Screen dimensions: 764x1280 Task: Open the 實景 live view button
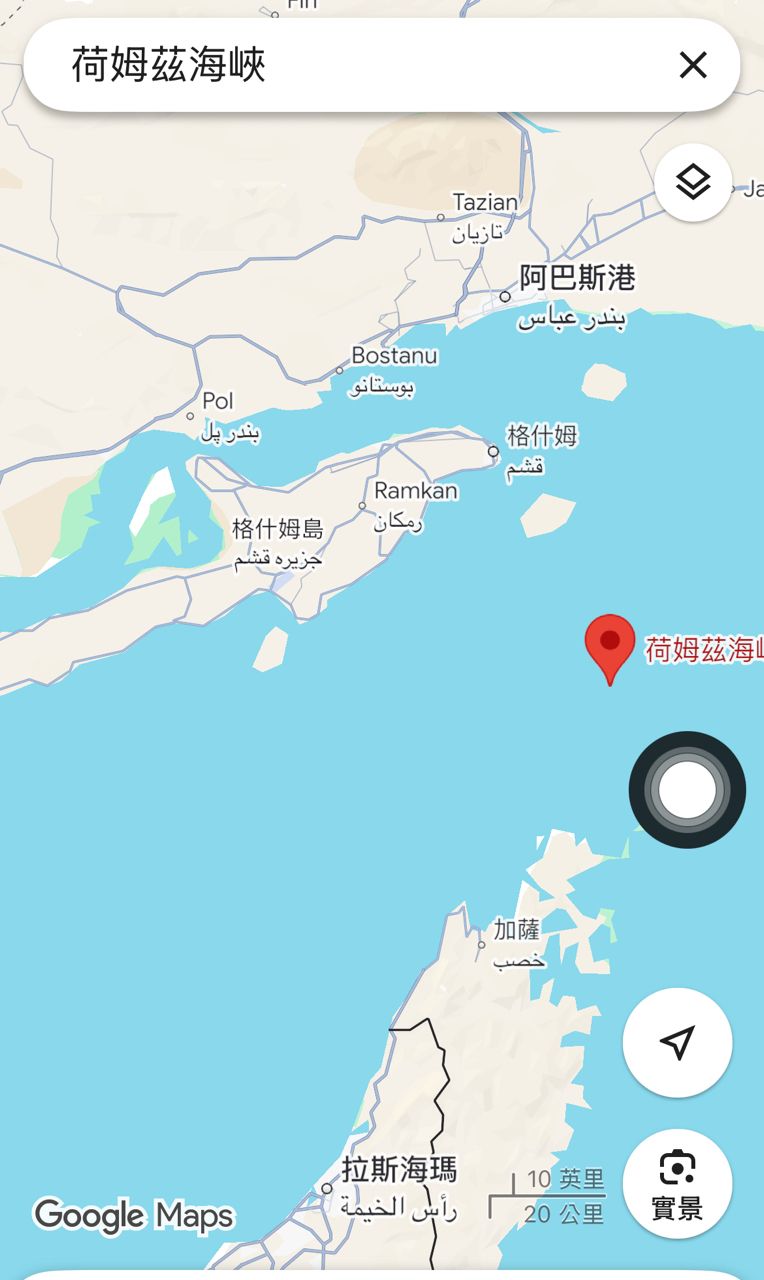[677, 1184]
